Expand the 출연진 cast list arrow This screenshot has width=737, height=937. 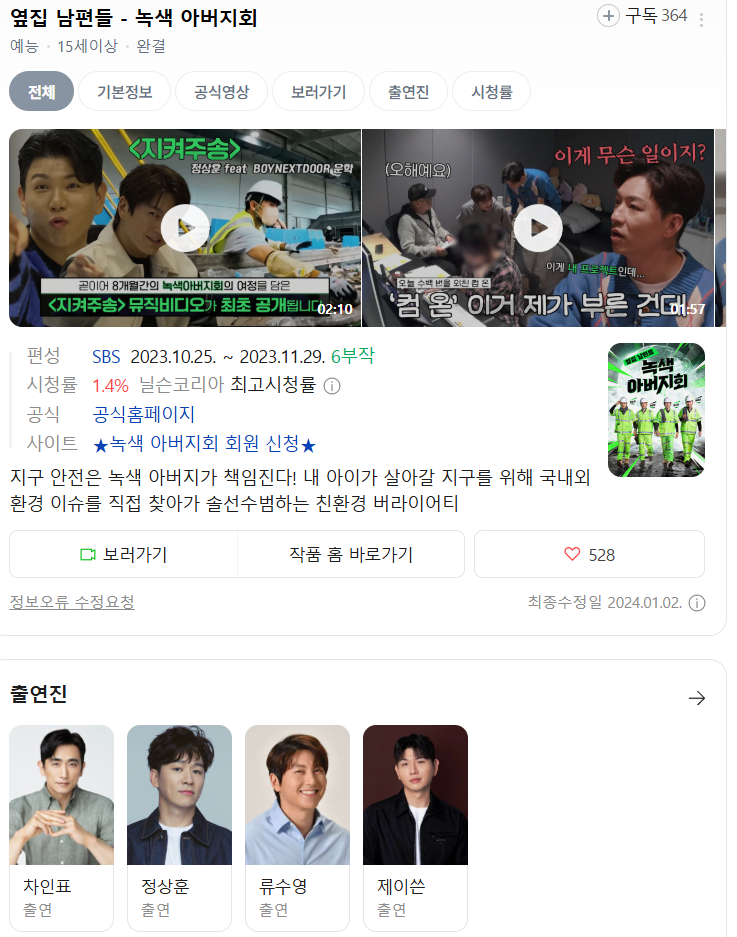(698, 698)
